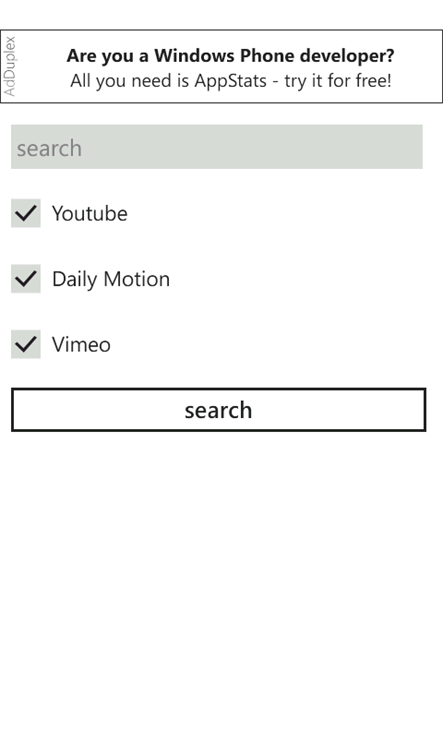
Task: Open the AdDuplex AppStats ad banner
Action: (221, 66)
